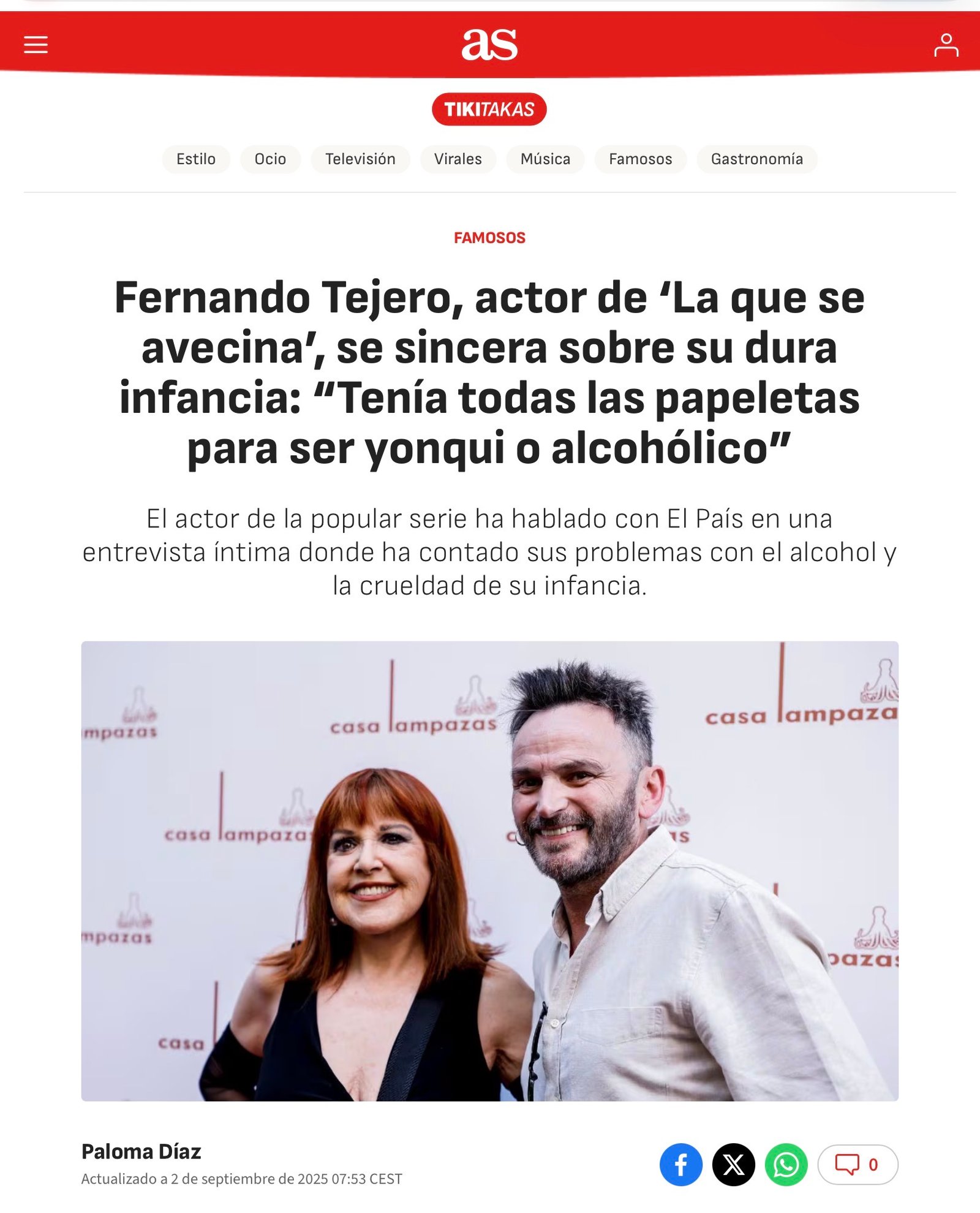980x1213 pixels.
Task: Open the hamburger navigation menu
Action: click(x=37, y=45)
